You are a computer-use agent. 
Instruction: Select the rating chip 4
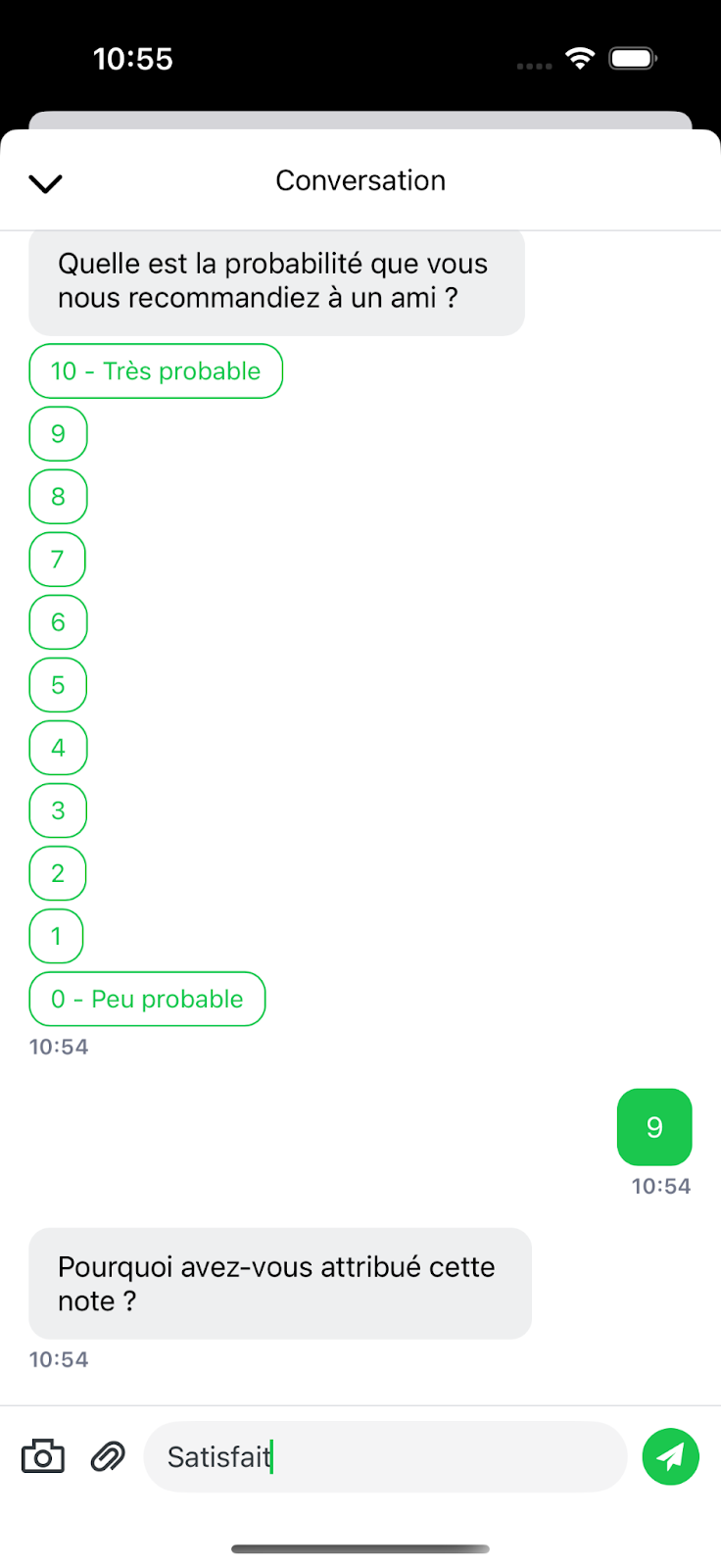(58, 748)
